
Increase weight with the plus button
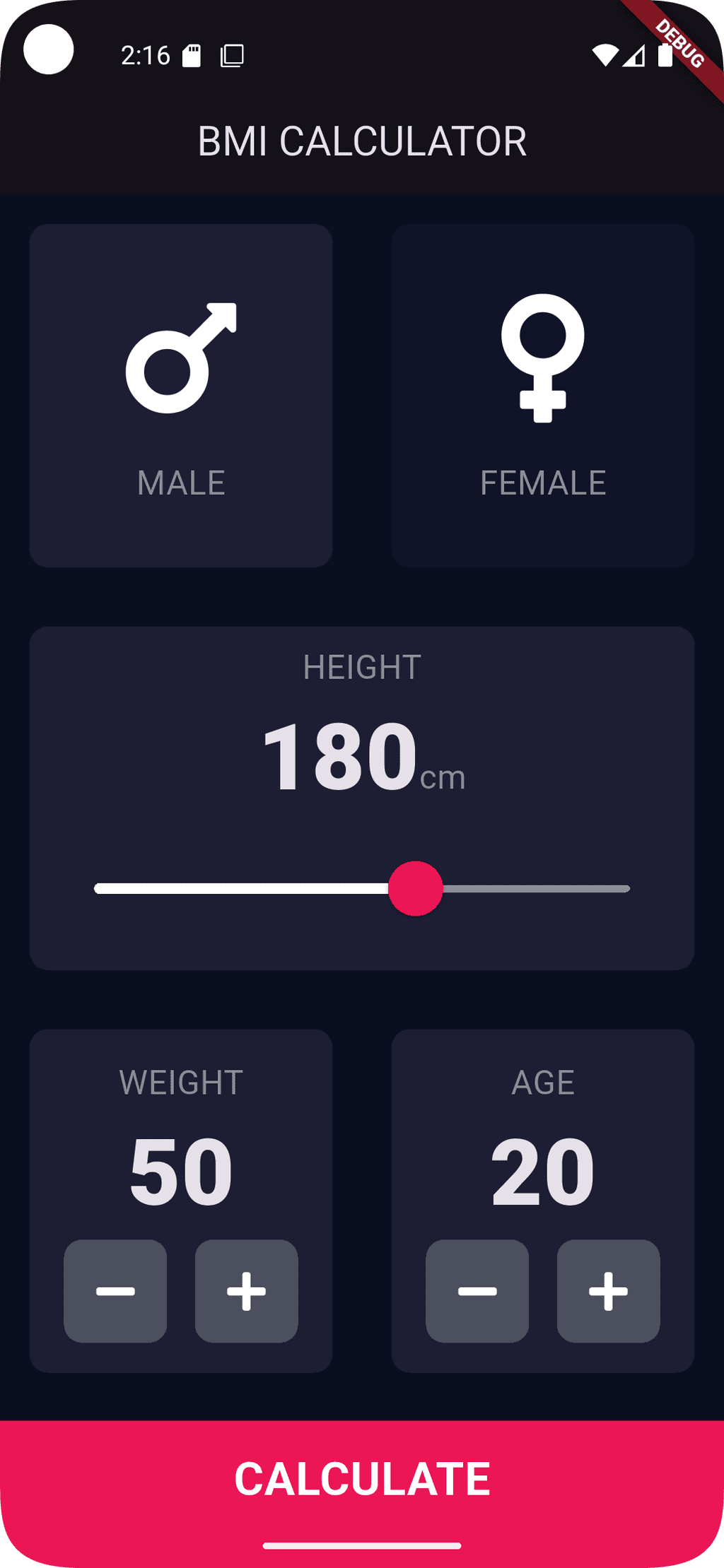(x=246, y=1290)
